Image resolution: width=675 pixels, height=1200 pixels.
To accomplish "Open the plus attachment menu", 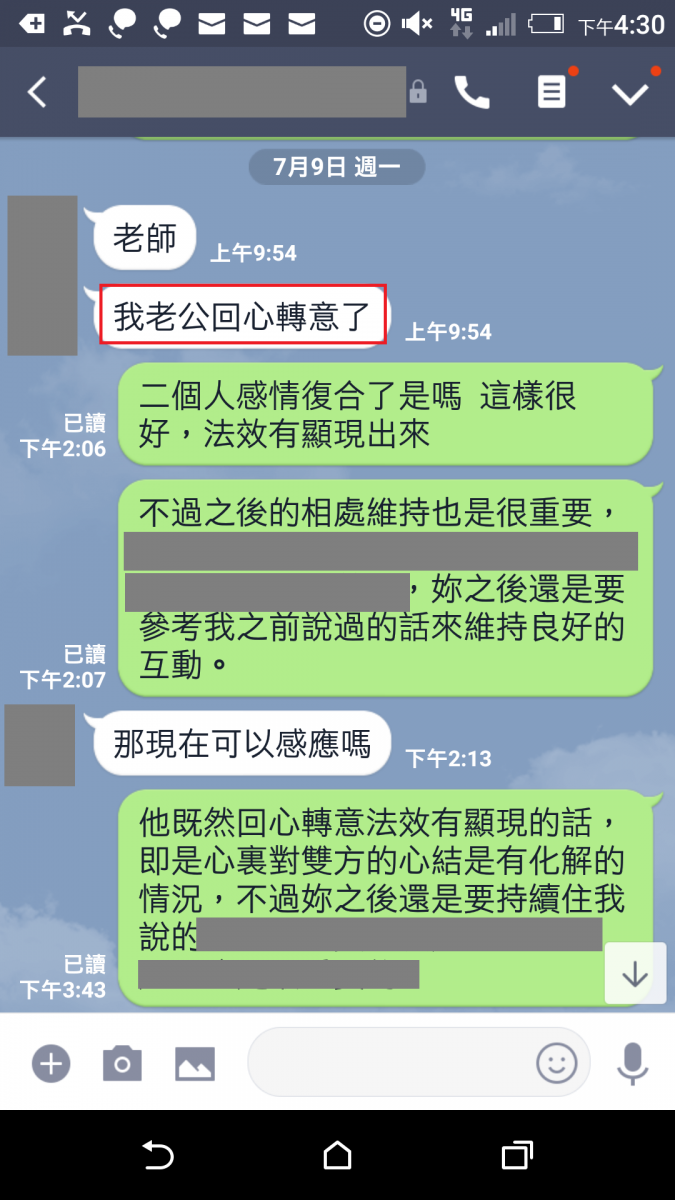I will click(x=50, y=1063).
